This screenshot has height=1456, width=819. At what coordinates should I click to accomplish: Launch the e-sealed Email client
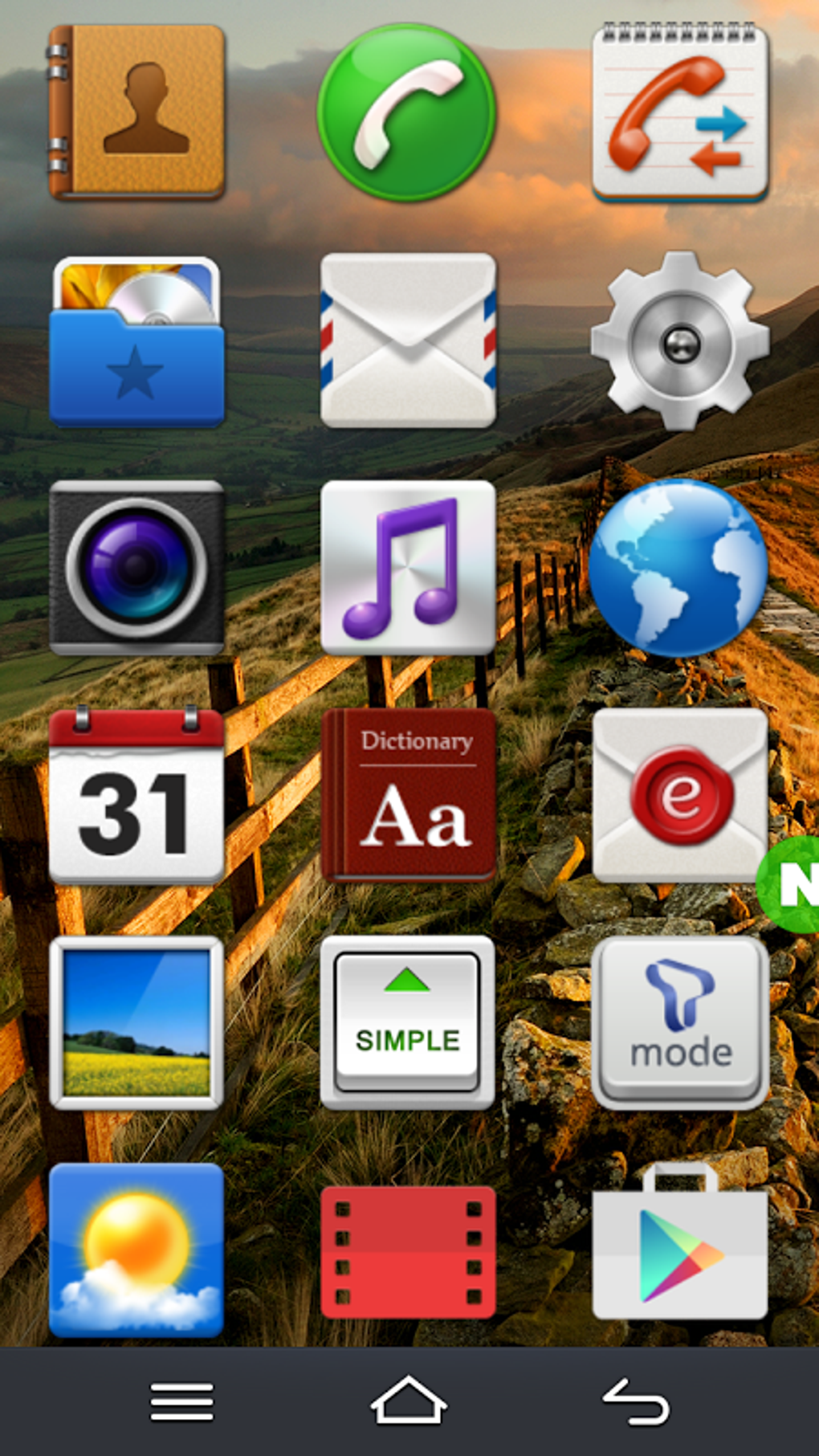(680, 795)
